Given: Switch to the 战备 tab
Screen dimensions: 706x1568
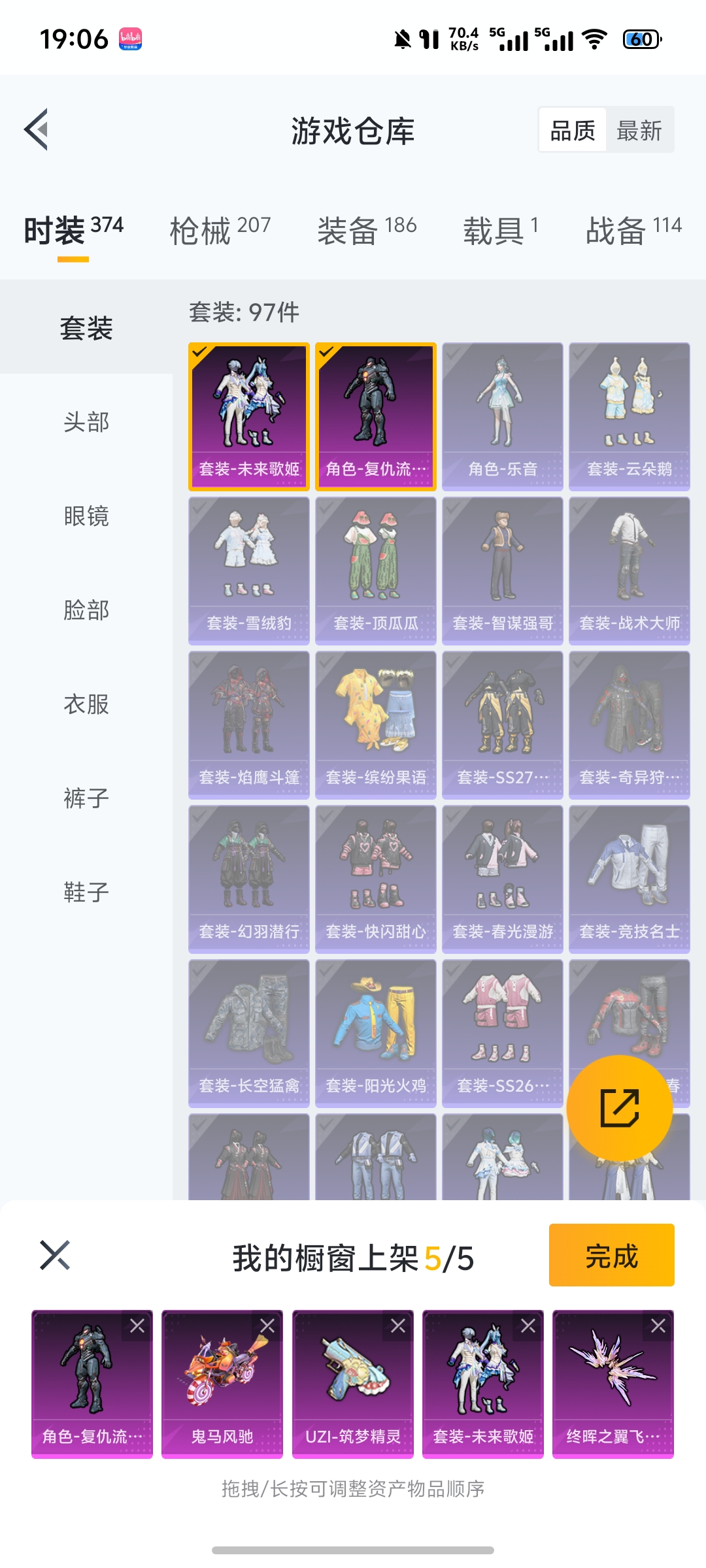Looking at the screenshot, I should [x=633, y=230].
